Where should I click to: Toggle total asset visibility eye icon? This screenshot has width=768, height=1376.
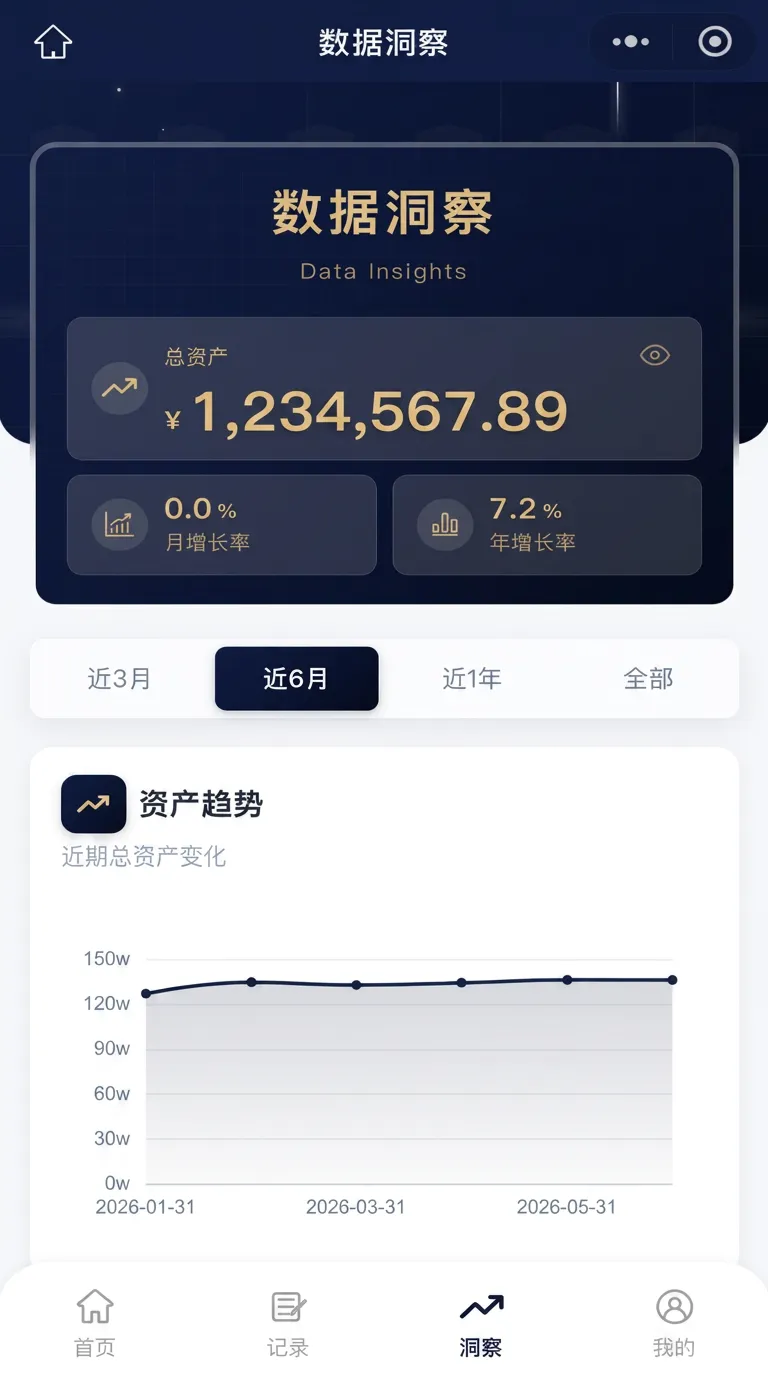pos(655,355)
